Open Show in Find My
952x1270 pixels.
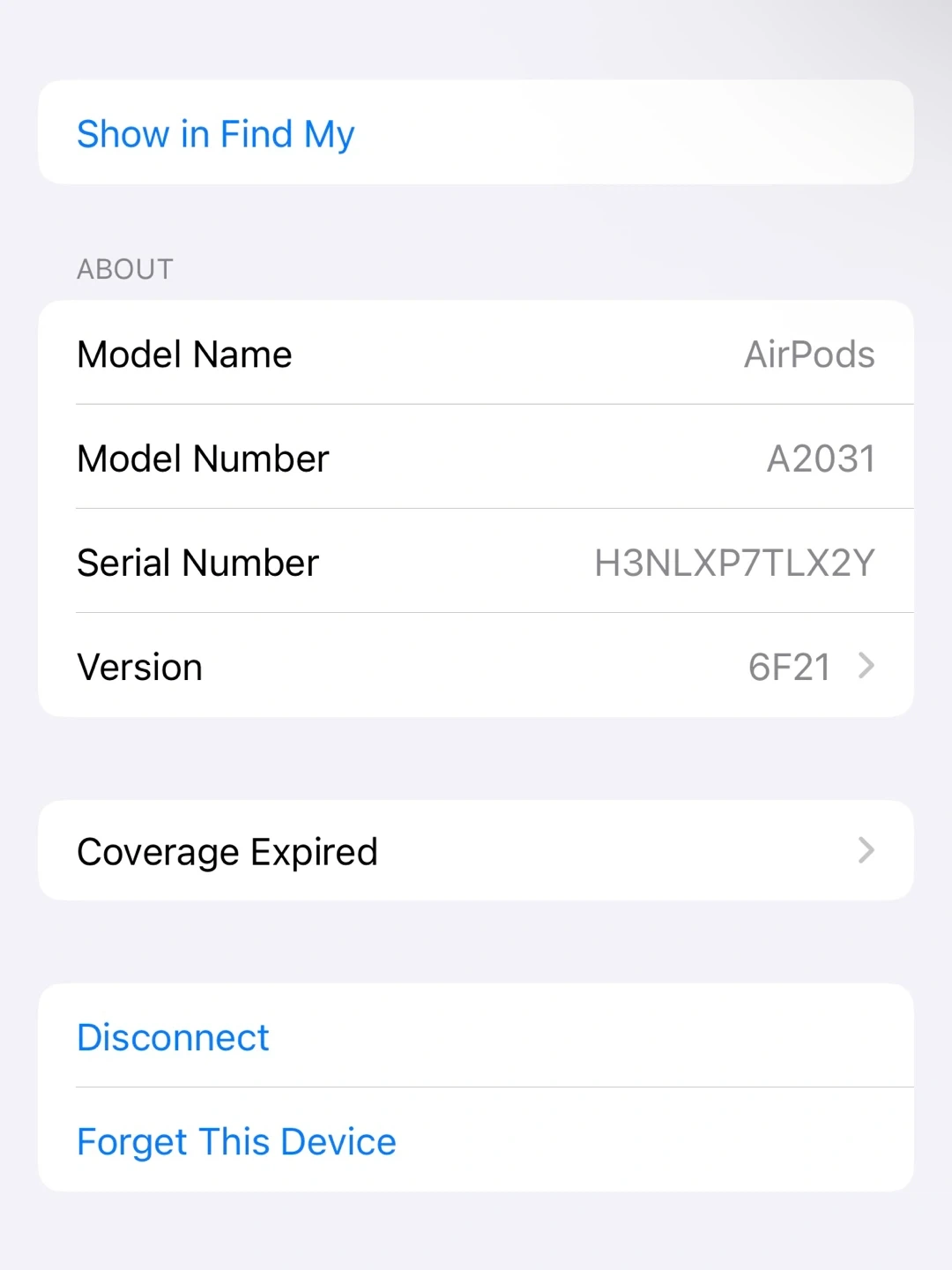(x=215, y=134)
